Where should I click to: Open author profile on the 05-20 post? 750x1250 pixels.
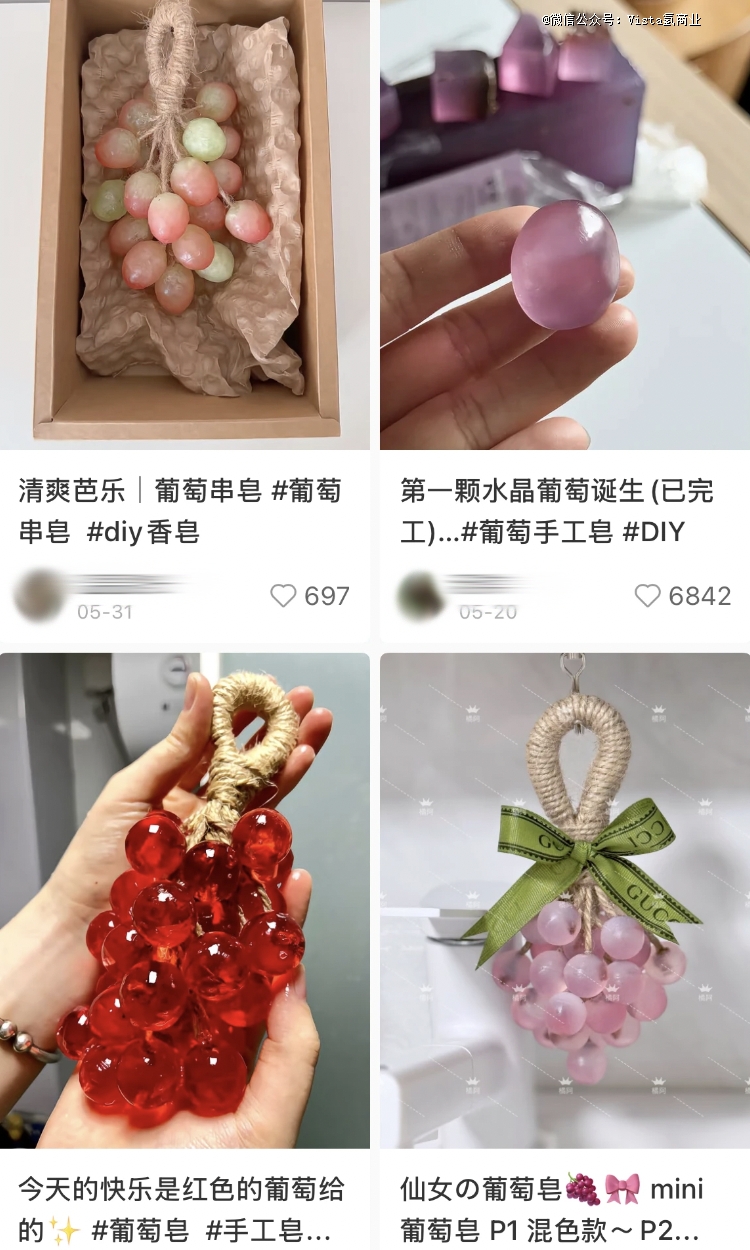pyautogui.click(x=420, y=595)
